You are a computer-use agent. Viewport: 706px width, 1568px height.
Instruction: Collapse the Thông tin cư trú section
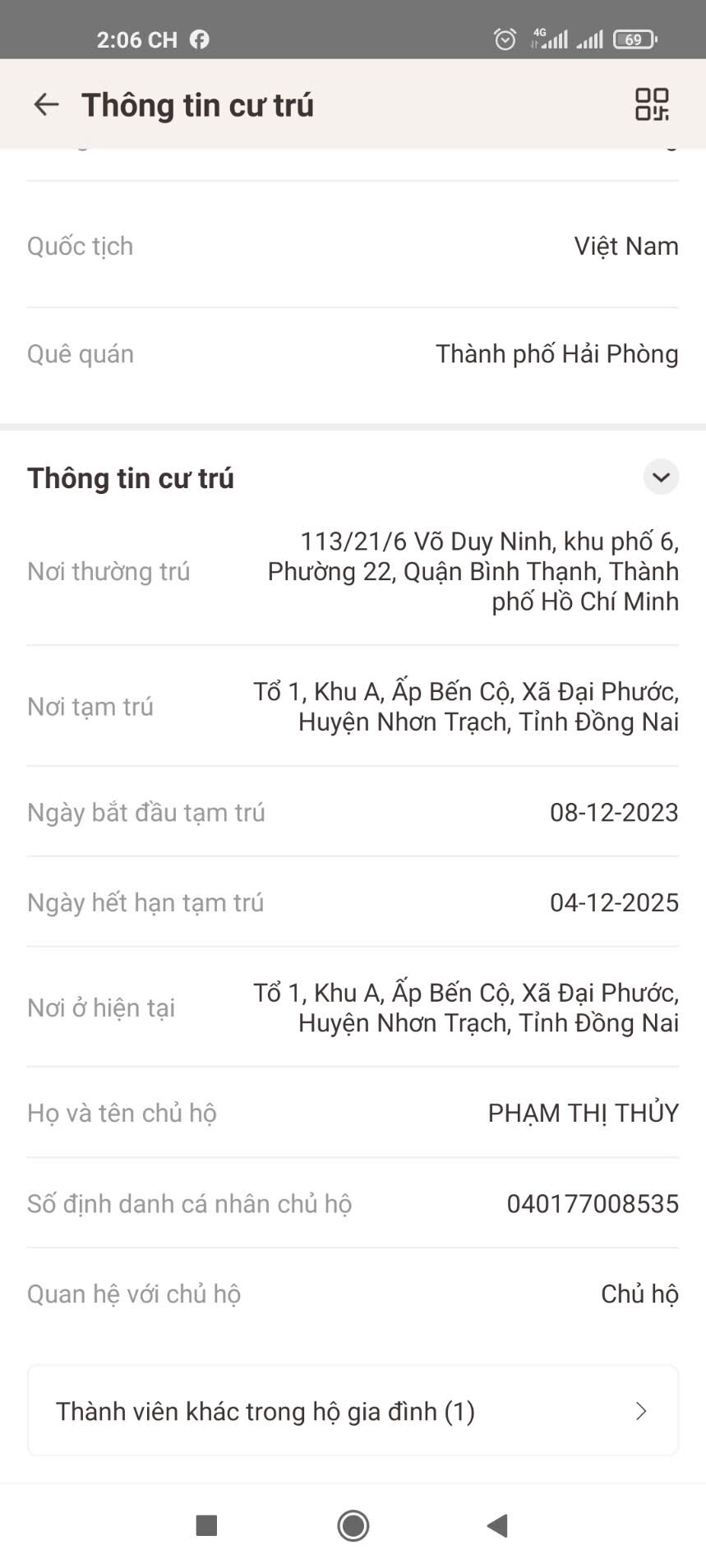pyautogui.click(x=660, y=477)
